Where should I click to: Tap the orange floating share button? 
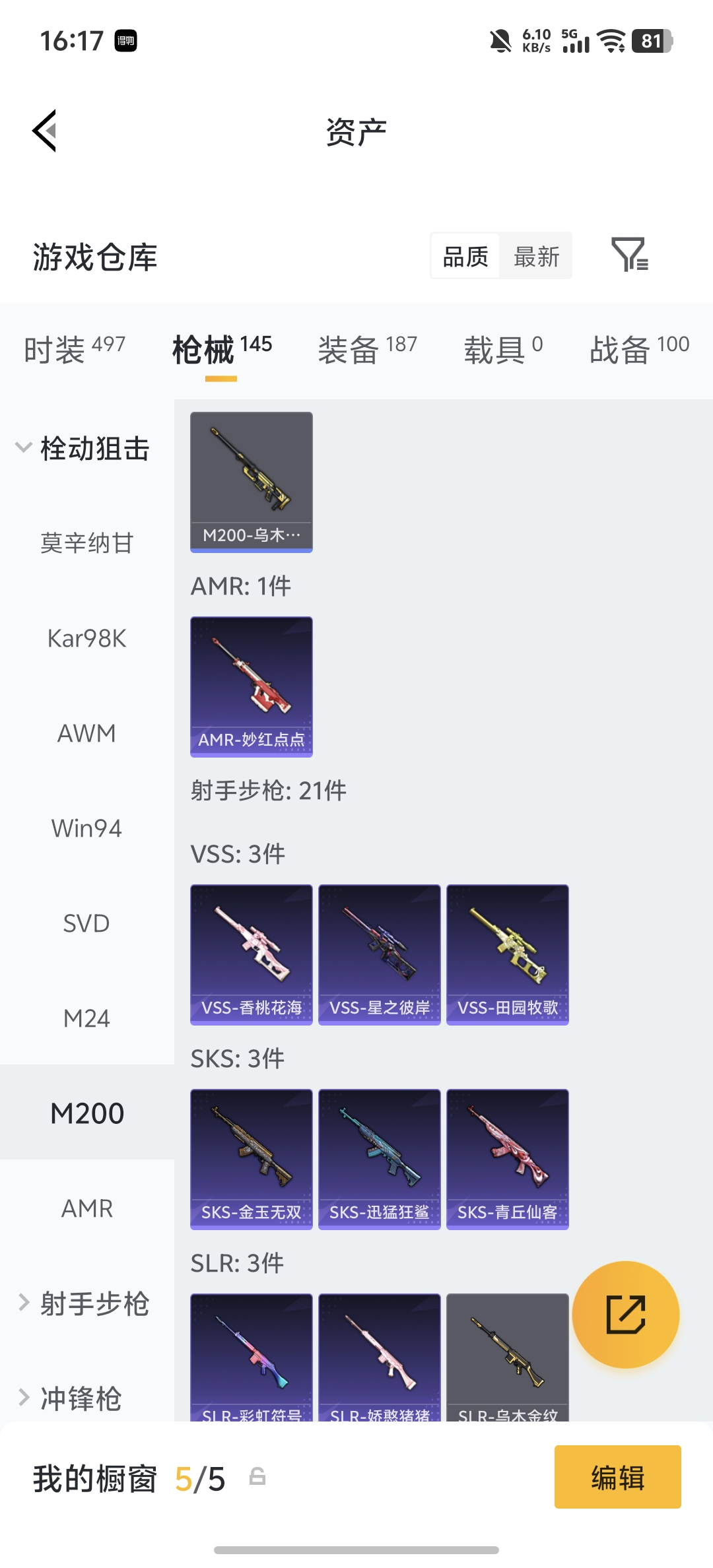[x=625, y=1315]
